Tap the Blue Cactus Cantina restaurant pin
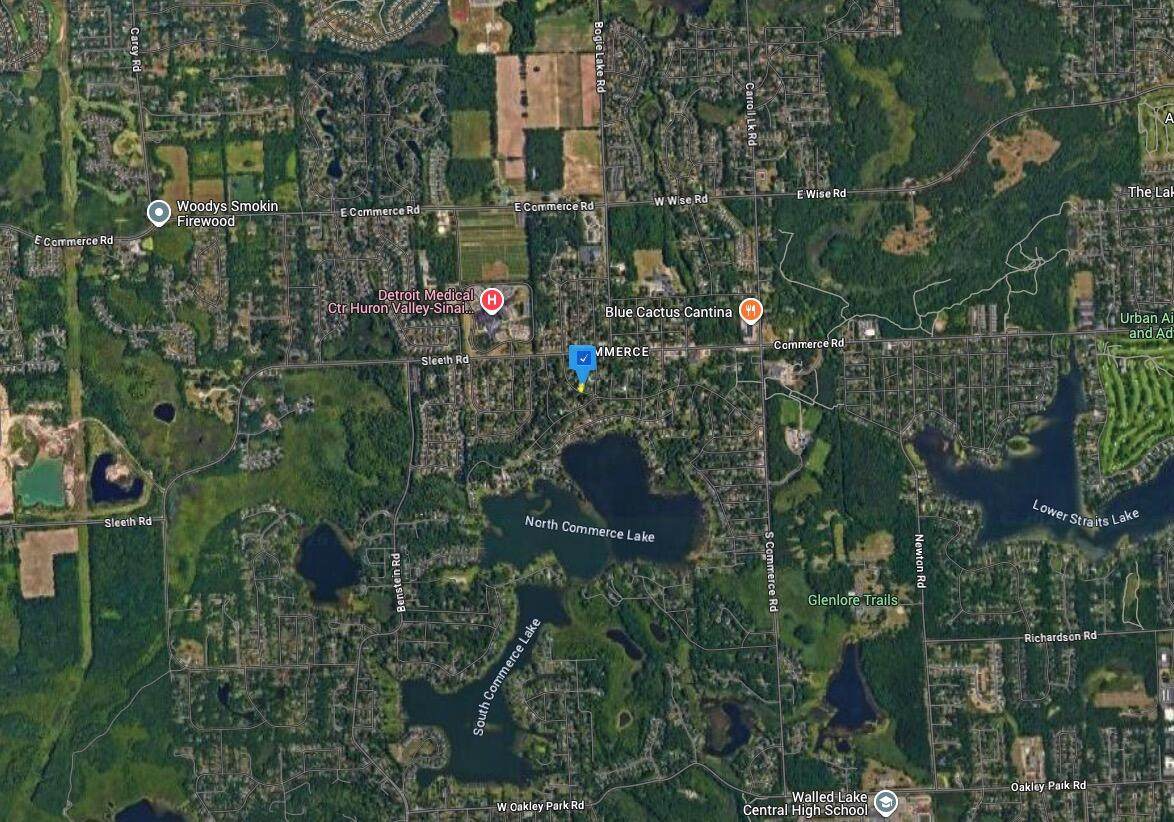The image size is (1174, 822). pos(751,310)
